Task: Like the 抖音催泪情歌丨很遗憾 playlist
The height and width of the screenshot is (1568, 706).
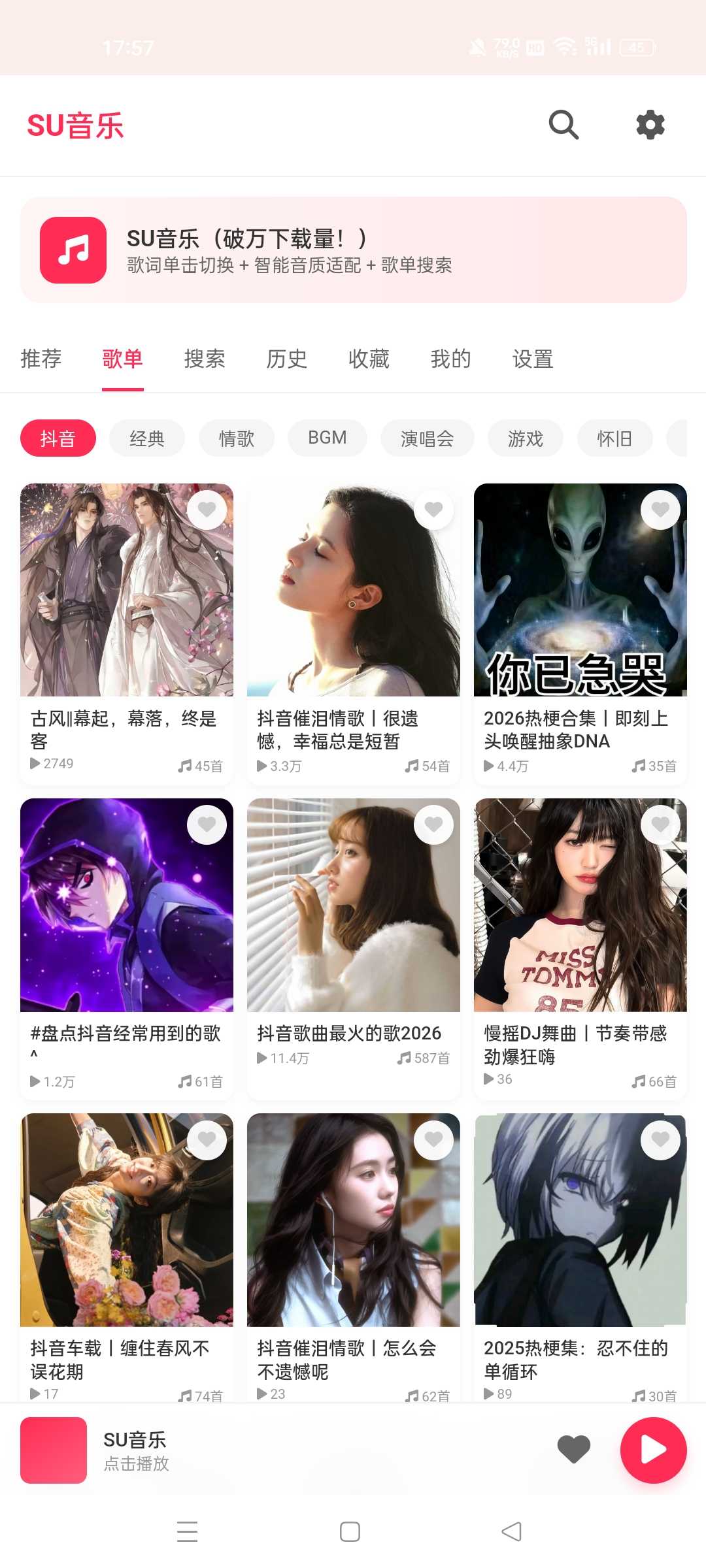Action: [x=433, y=510]
